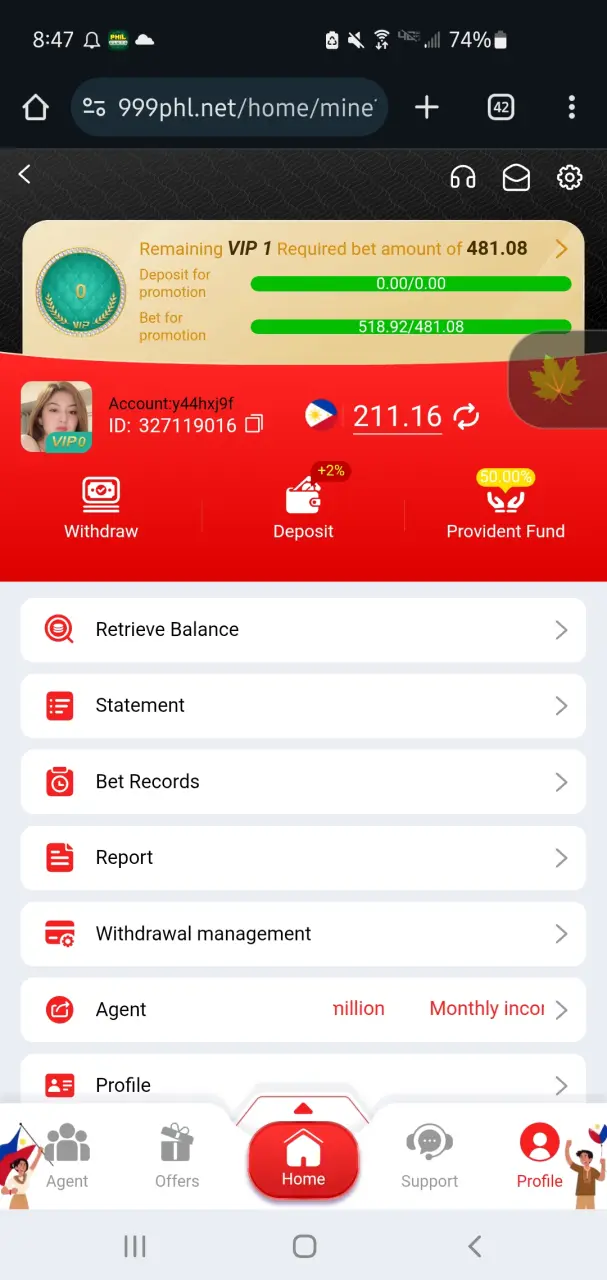Image resolution: width=607 pixels, height=1280 pixels.
Task: Open Provident Fund
Action: [505, 508]
